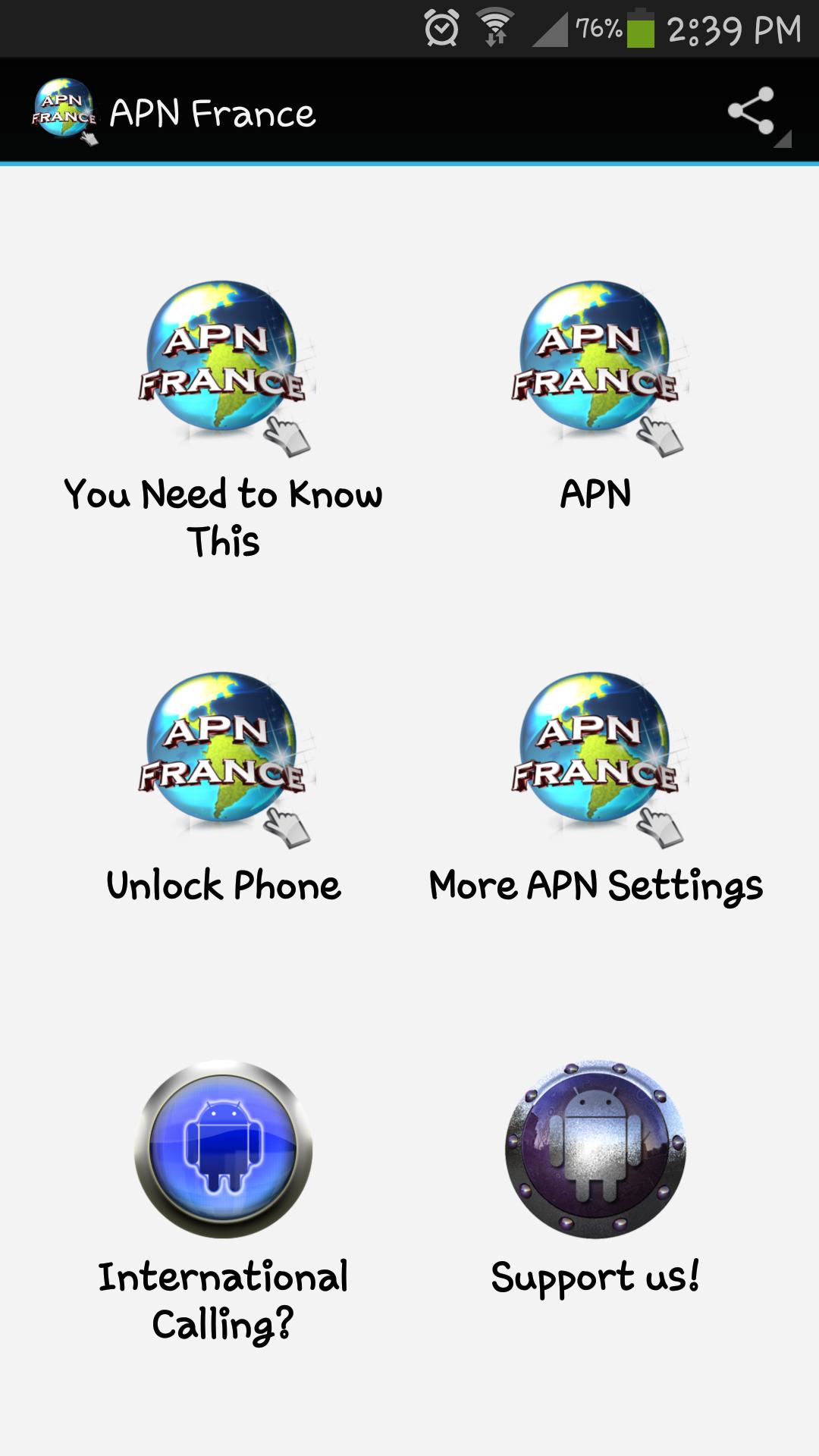Tap the Support us android icon
The height and width of the screenshot is (1456, 819).
595,1145
